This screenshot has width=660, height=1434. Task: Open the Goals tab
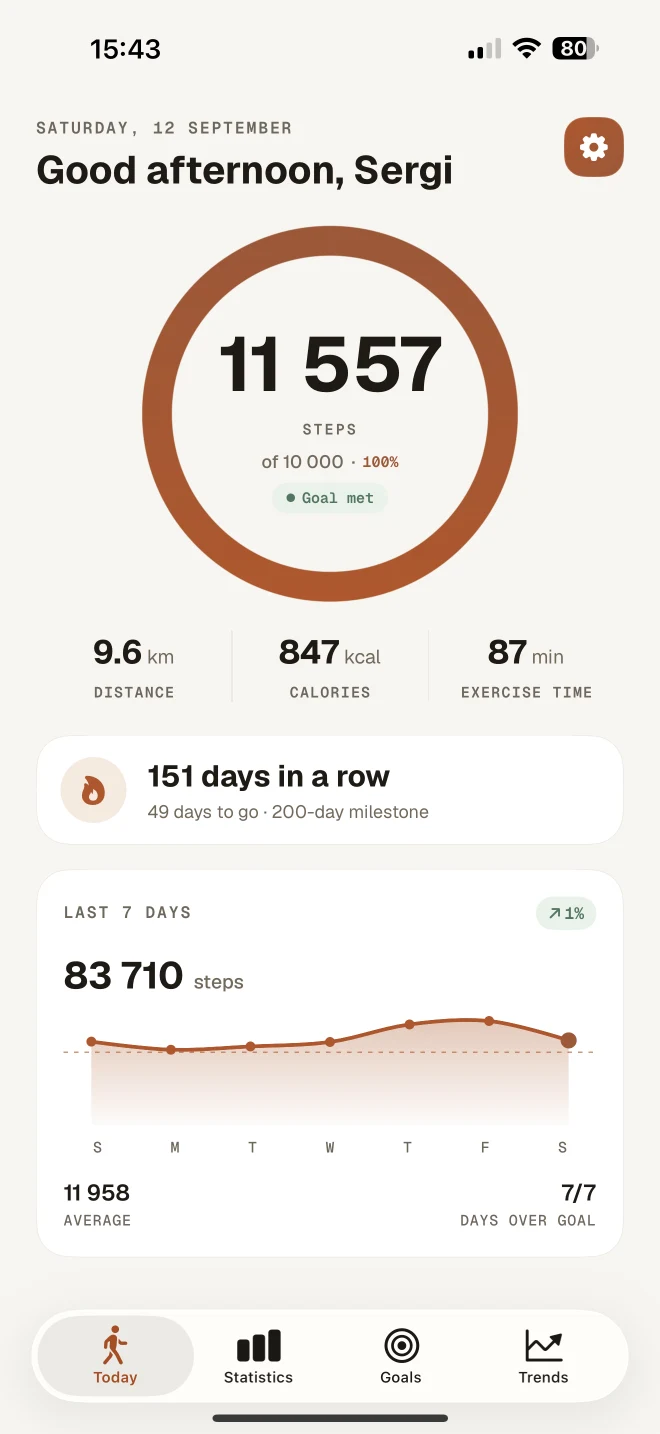(401, 1356)
